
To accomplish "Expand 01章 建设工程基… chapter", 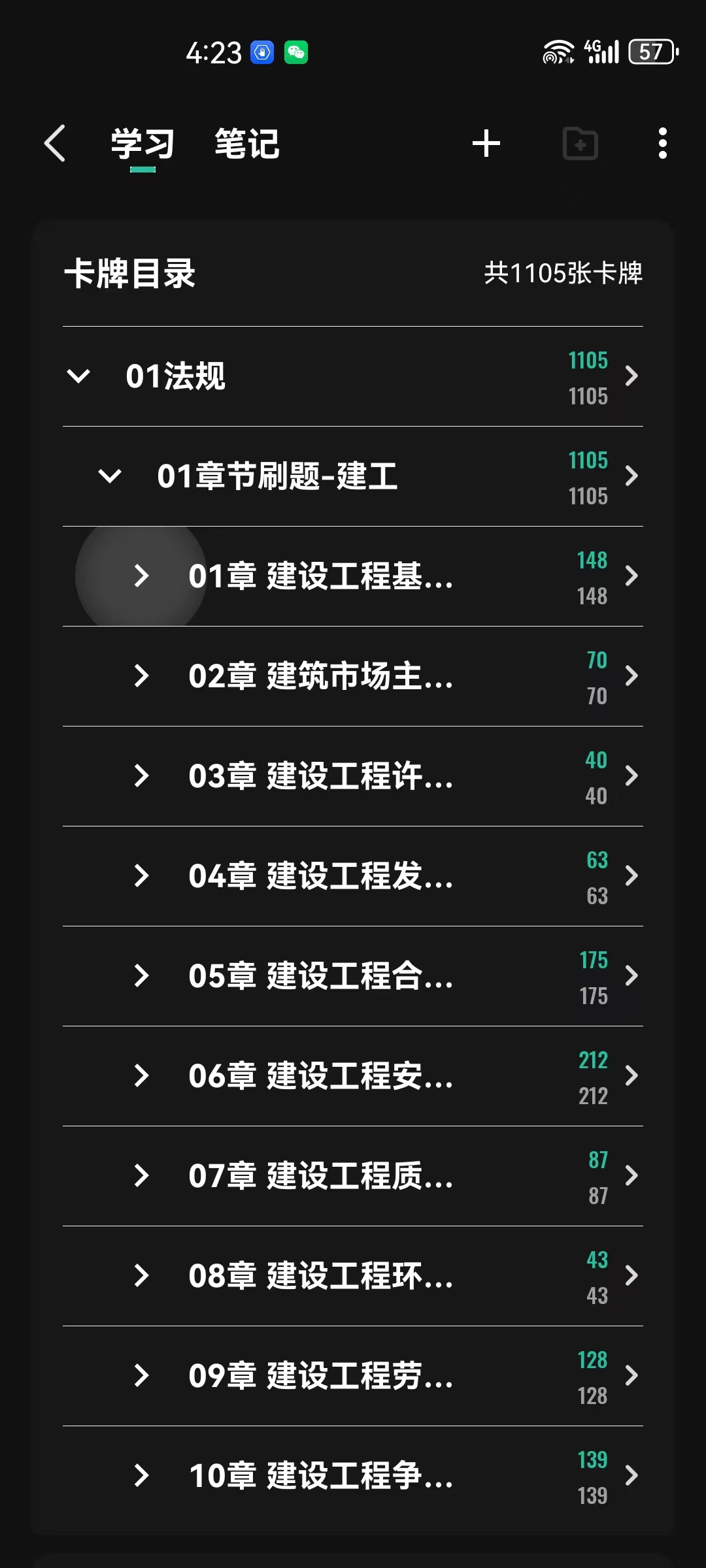I will tap(141, 576).
